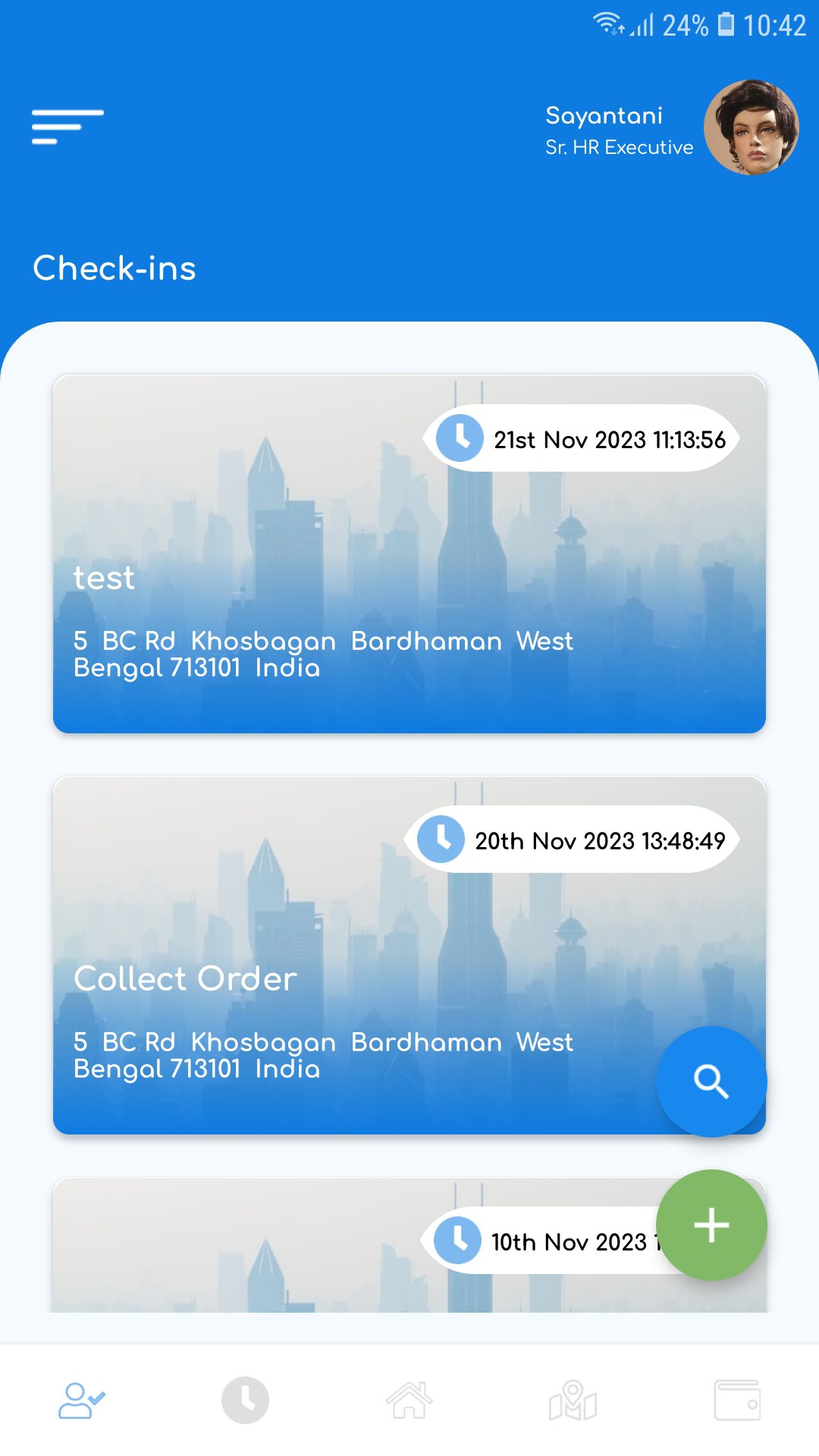Switch to the check-ins person tab
This screenshot has height=1456, width=819.
coord(81,1400)
